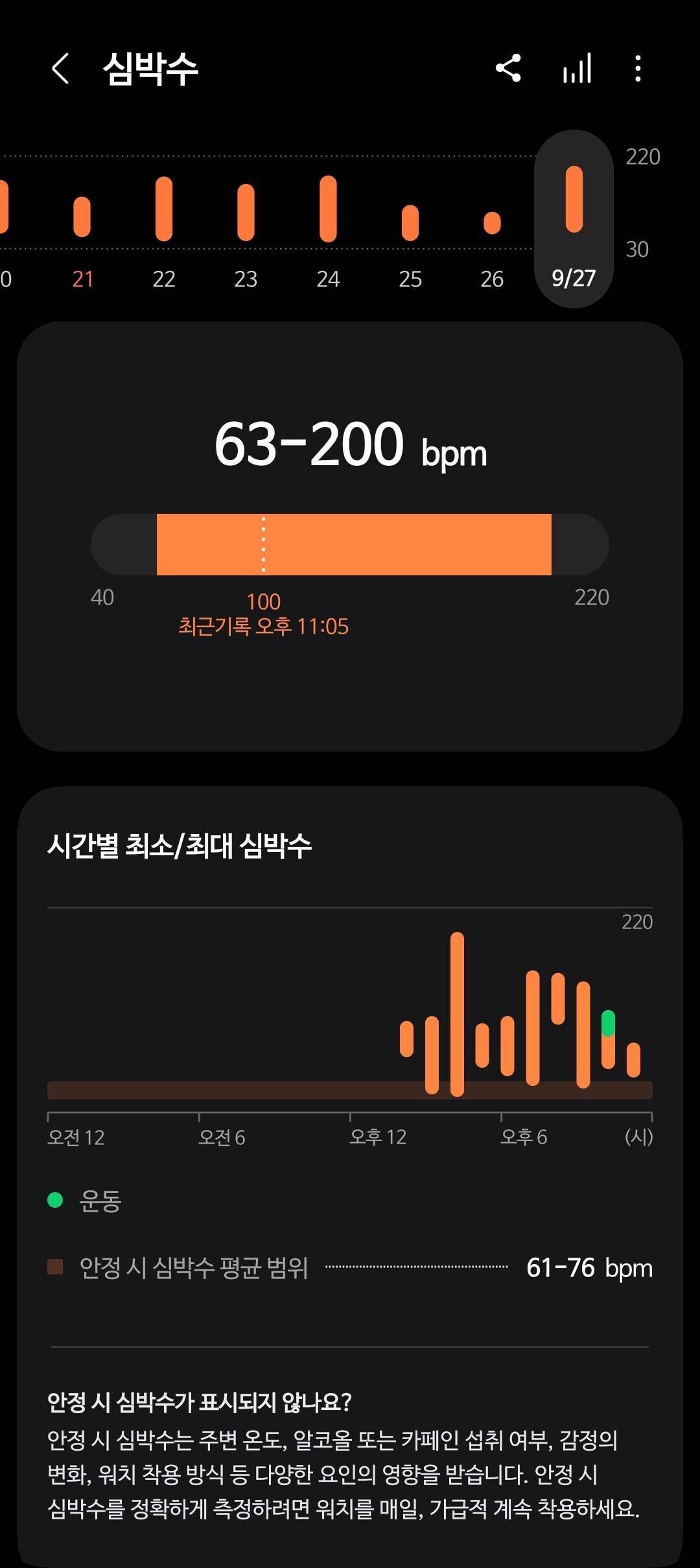Image resolution: width=700 pixels, height=1568 pixels.
Task: Open the share icon in the top bar
Action: [509, 68]
